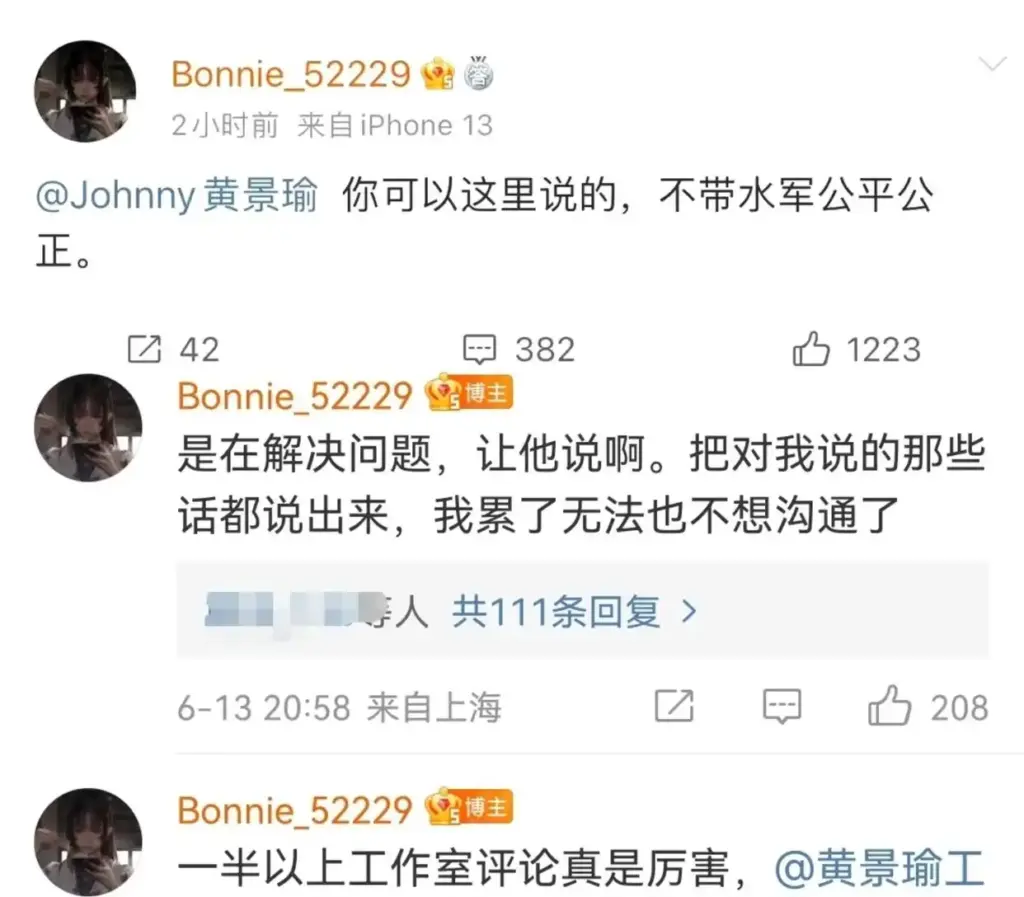Reply to the comment posted at 6-13 20:58

pos(782,707)
